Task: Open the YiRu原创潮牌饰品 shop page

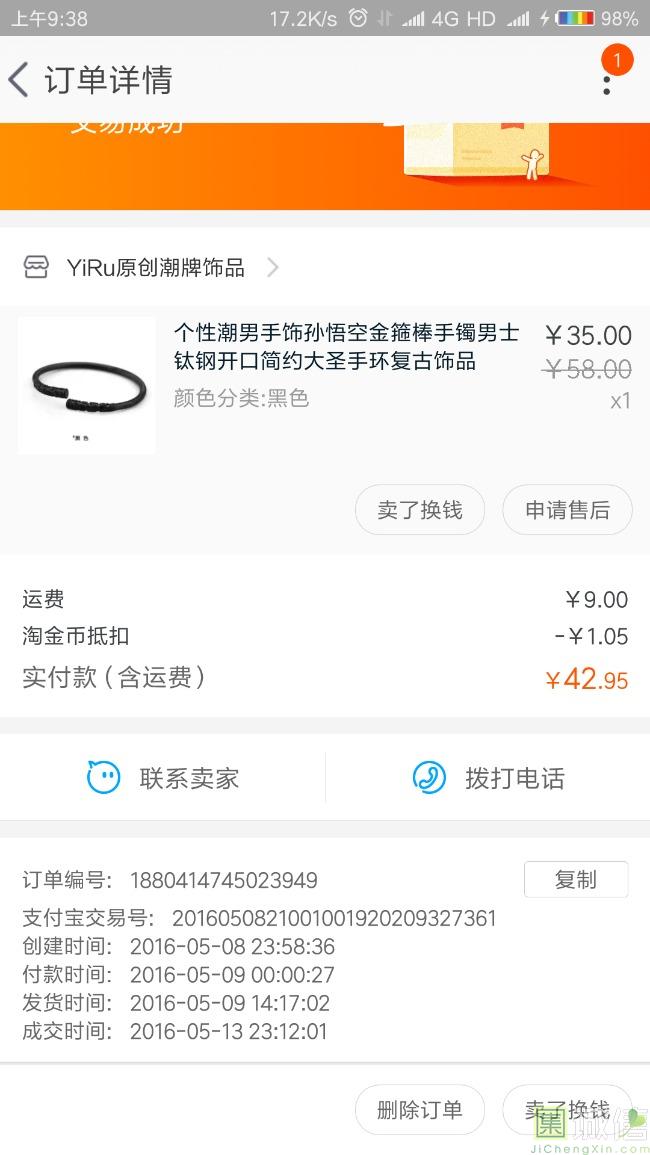Action: (x=155, y=267)
